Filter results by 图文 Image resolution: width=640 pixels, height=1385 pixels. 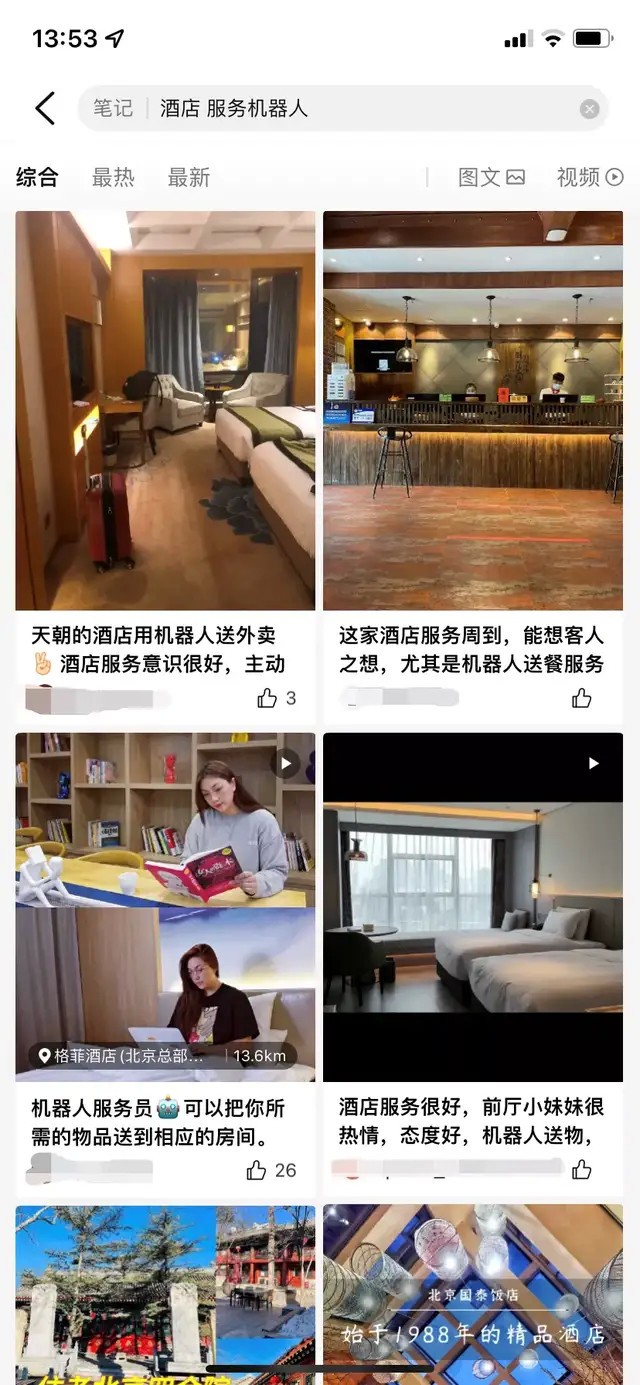click(491, 177)
